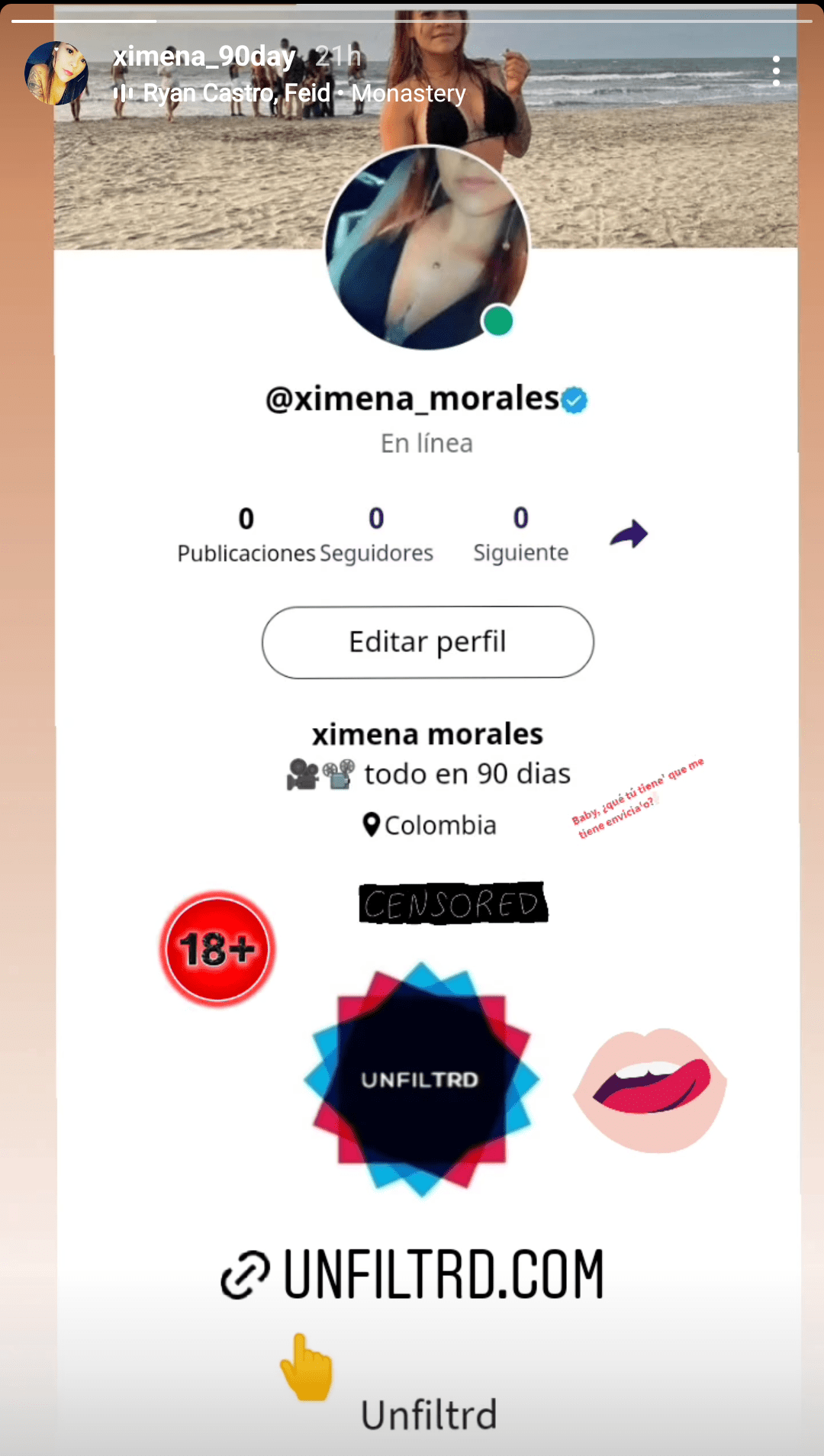The width and height of the screenshot is (824, 1456).
Task: Toggle the 18+ red badge sticker
Action: [x=217, y=948]
